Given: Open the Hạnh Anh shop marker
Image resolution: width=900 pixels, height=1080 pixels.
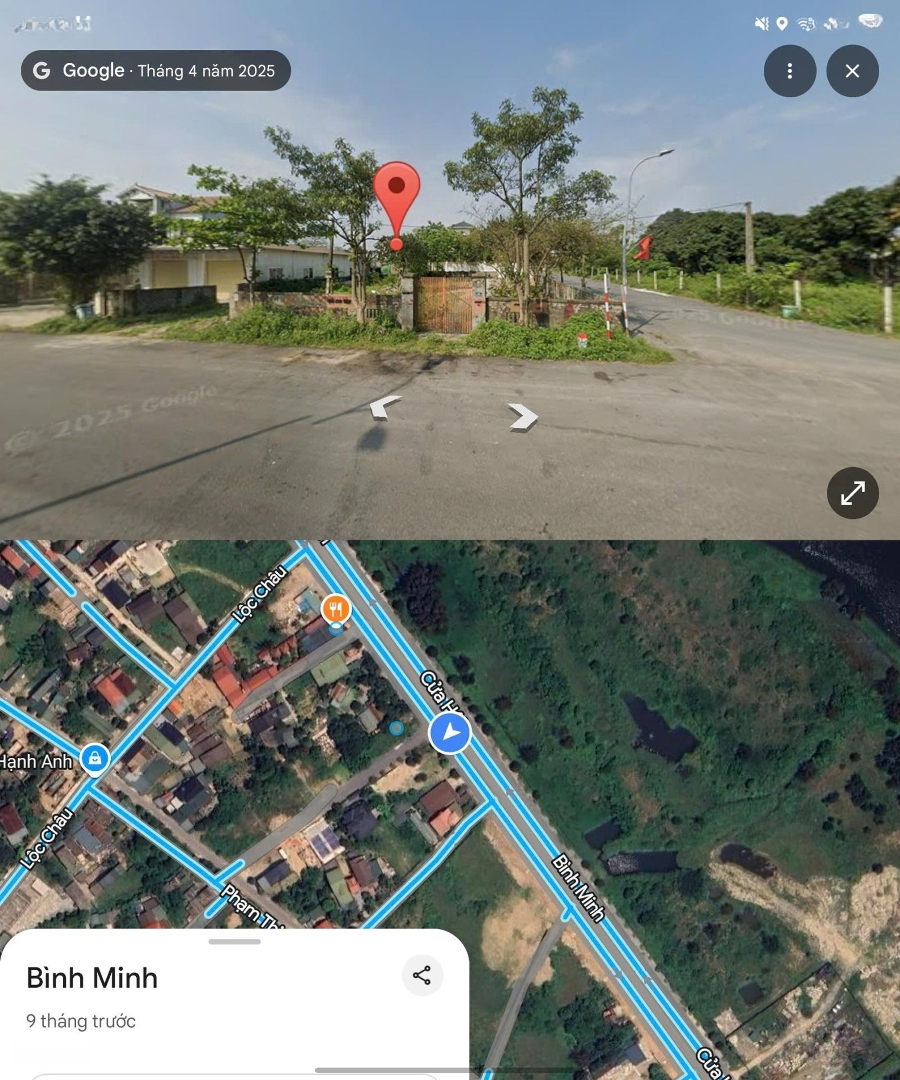Looking at the screenshot, I should tap(95, 759).
